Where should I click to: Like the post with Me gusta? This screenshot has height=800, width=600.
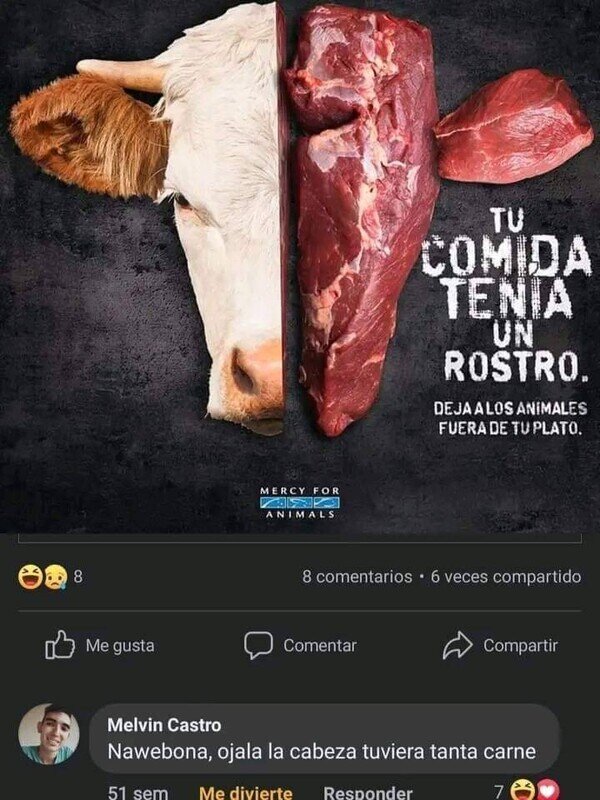pyautogui.click(x=100, y=645)
